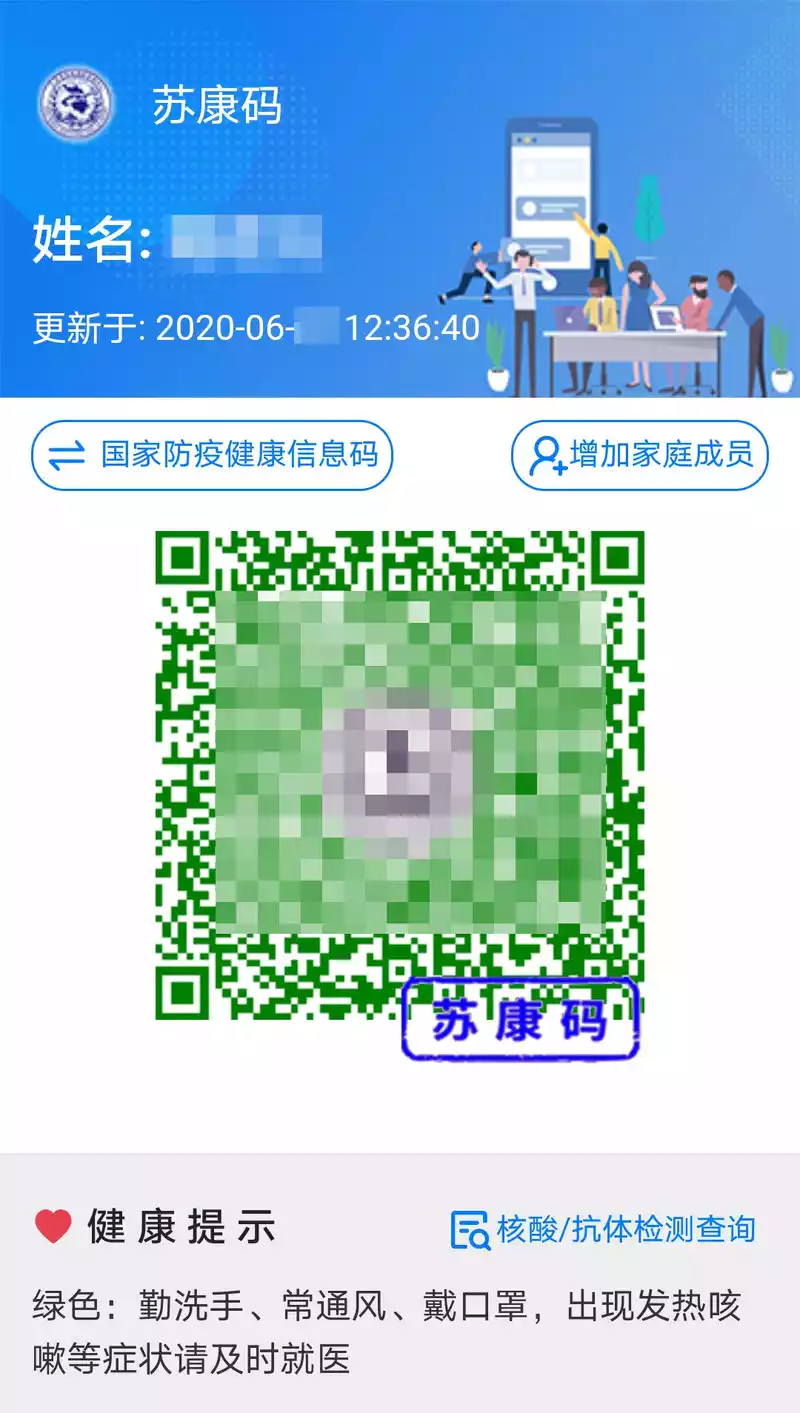The width and height of the screenshot is (800, 1413).
Task: Open 核酸/抗体检测查询 link
Action: tap(604, 1229)
